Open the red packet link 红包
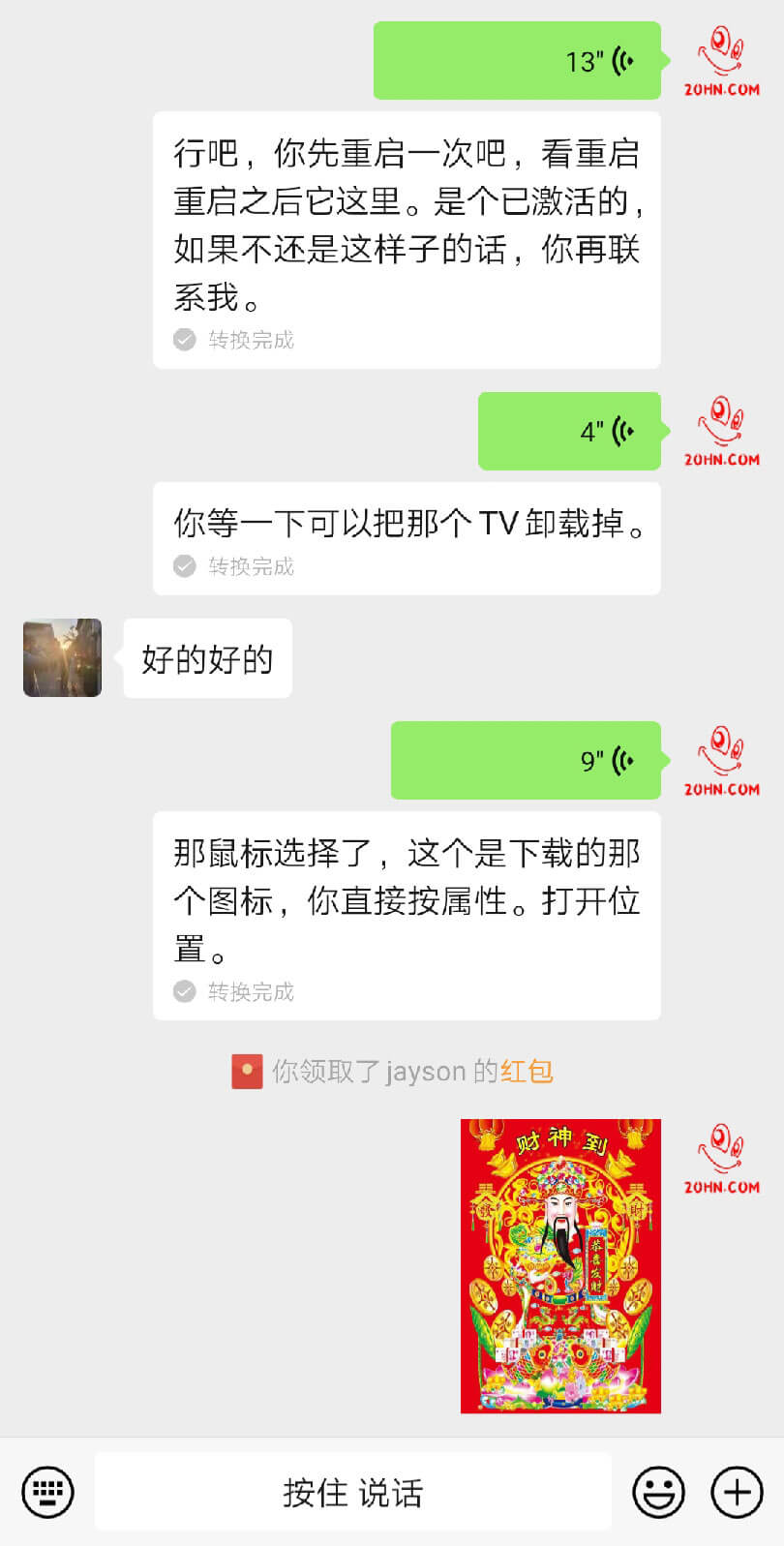 tap(527, 1072)
